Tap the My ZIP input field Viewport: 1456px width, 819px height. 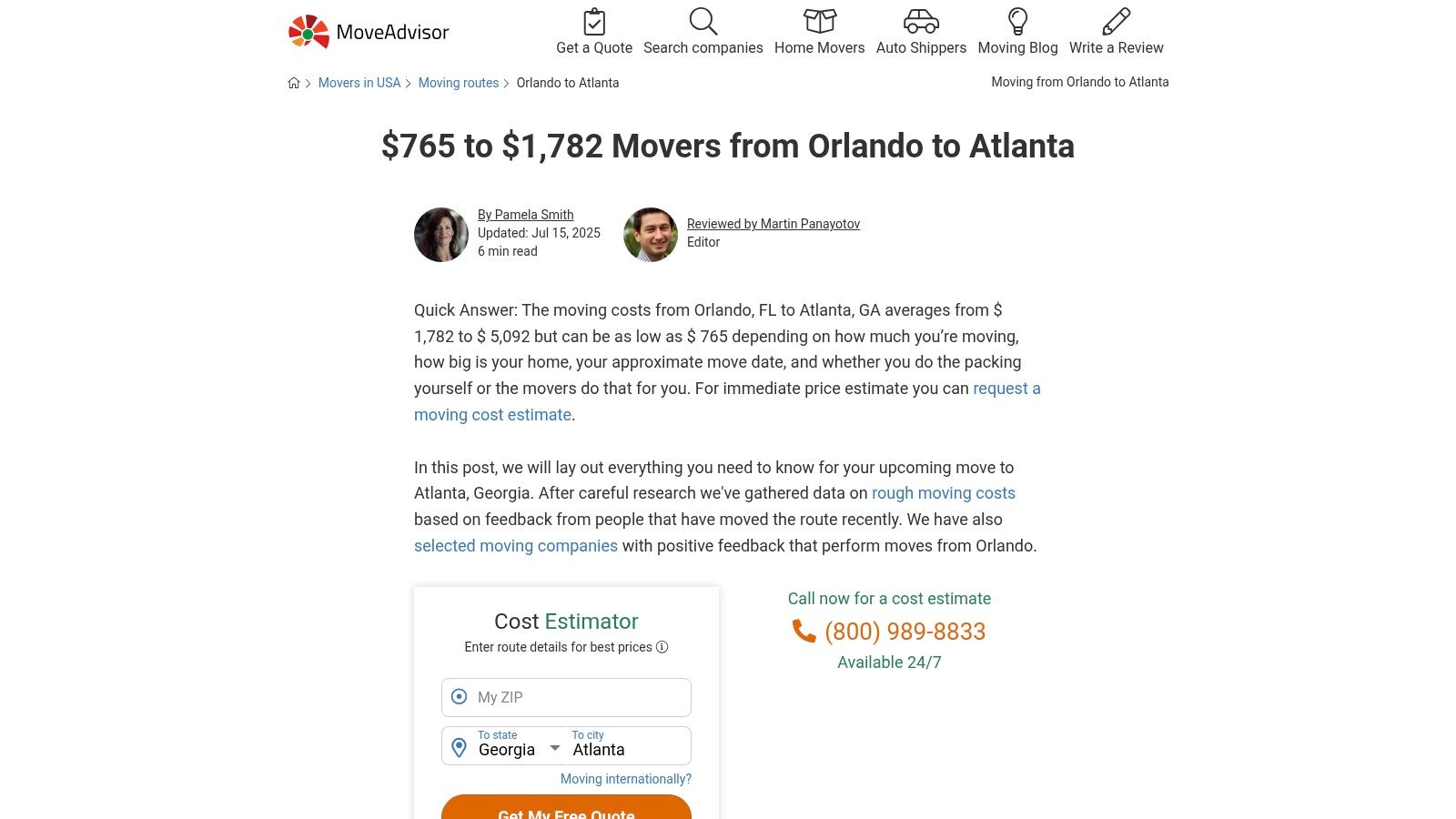tap(578, 697)
